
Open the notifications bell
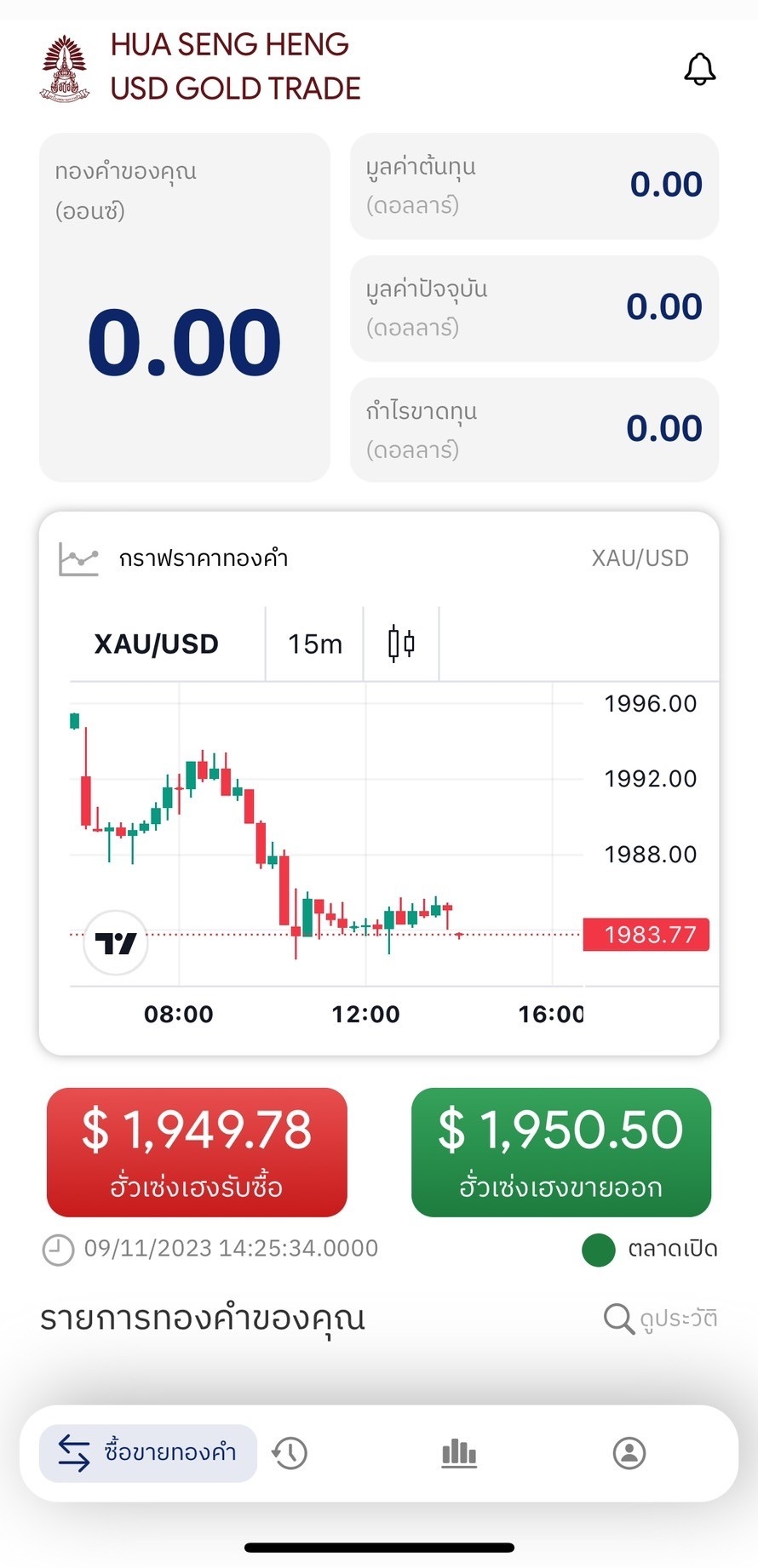[x=699, y=69]
